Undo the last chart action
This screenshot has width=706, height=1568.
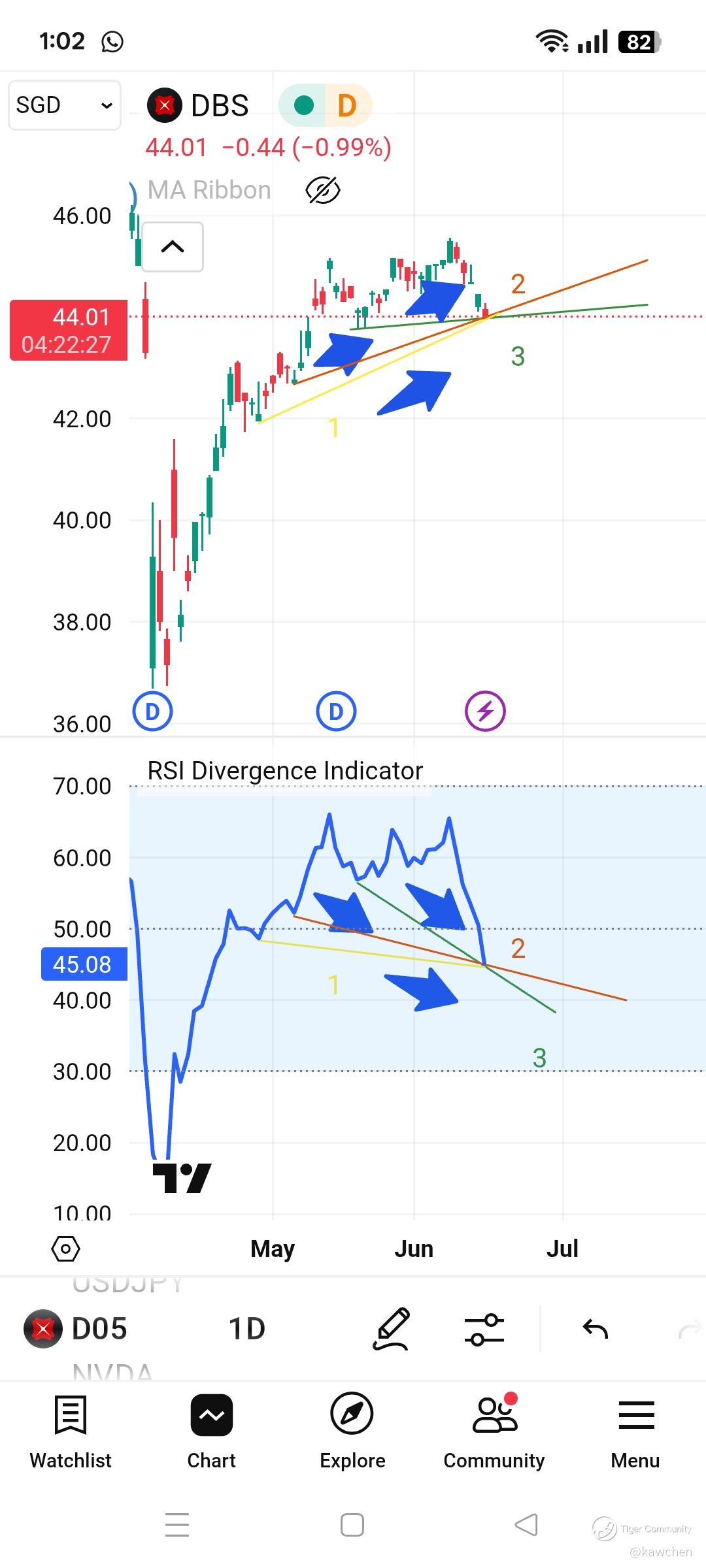596,1330
